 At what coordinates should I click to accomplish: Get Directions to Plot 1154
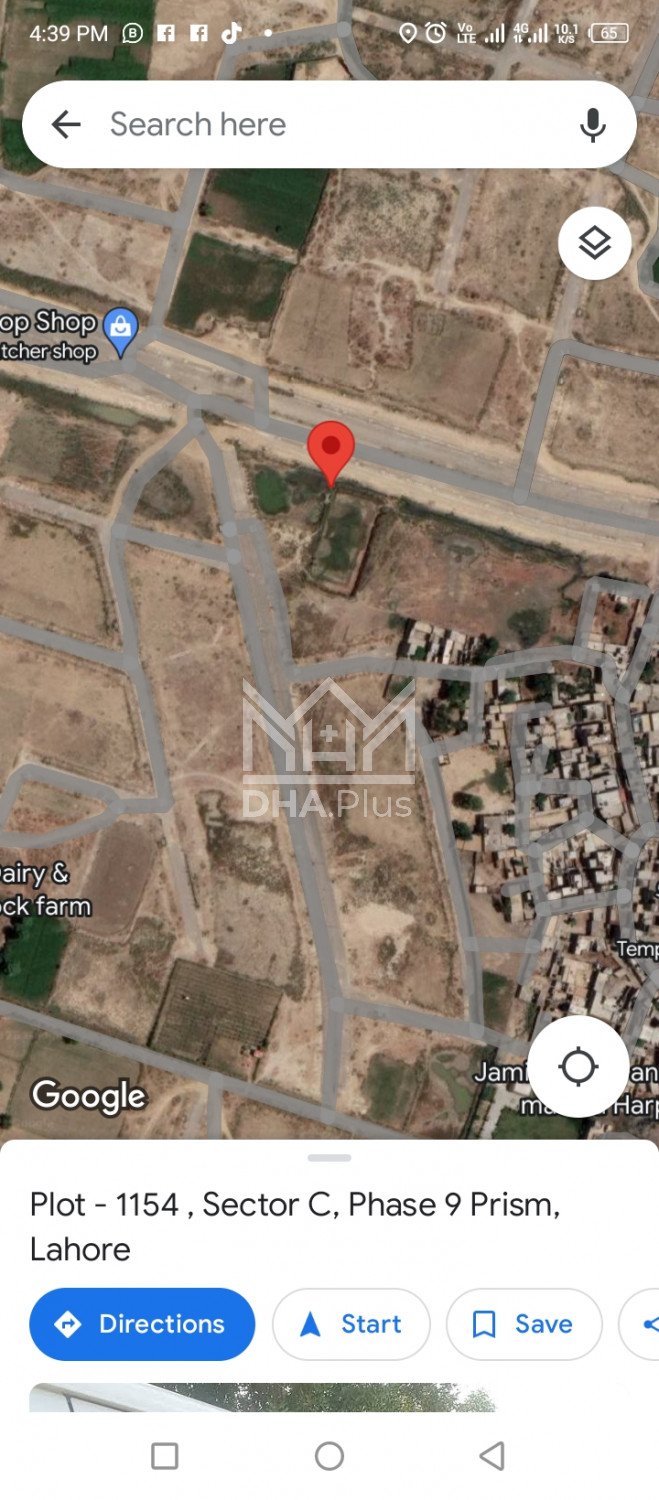tap(142, 1324)
